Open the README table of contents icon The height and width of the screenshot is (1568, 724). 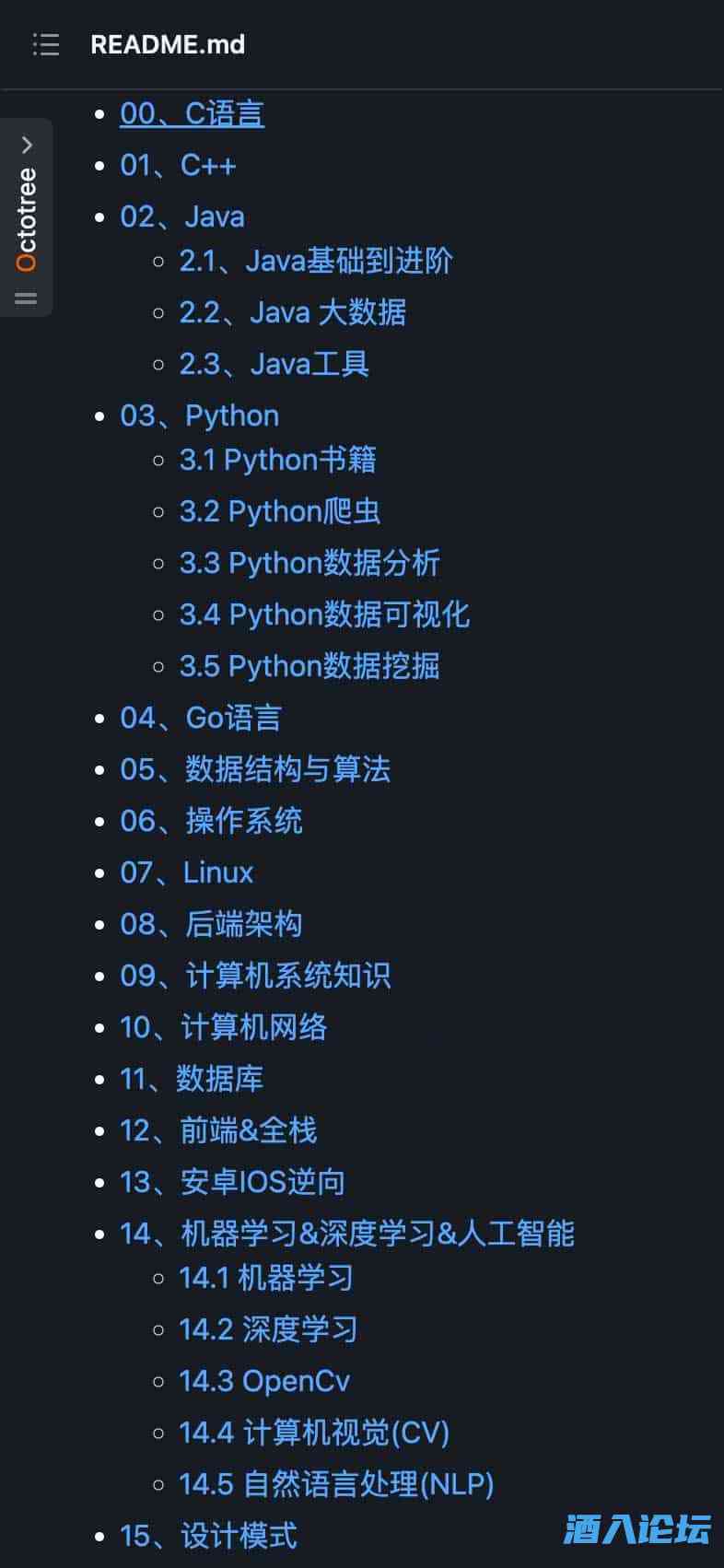(45, 44)
